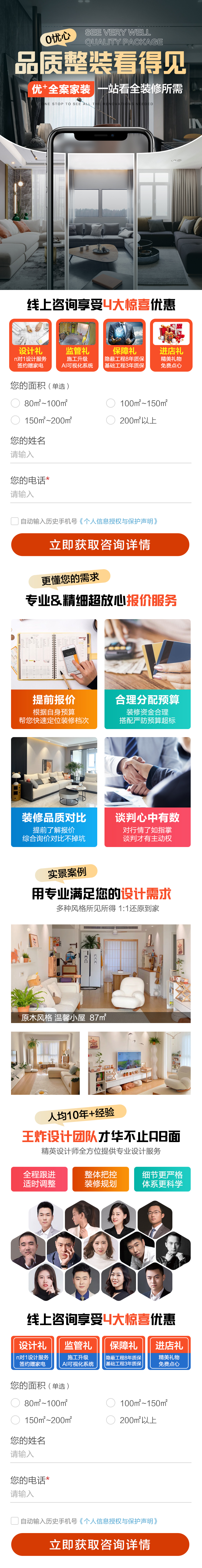Screen dimensions: 202x1568
Task: Check 自动输入历史手机号 in the first form
Action: (x=15, y=521)
